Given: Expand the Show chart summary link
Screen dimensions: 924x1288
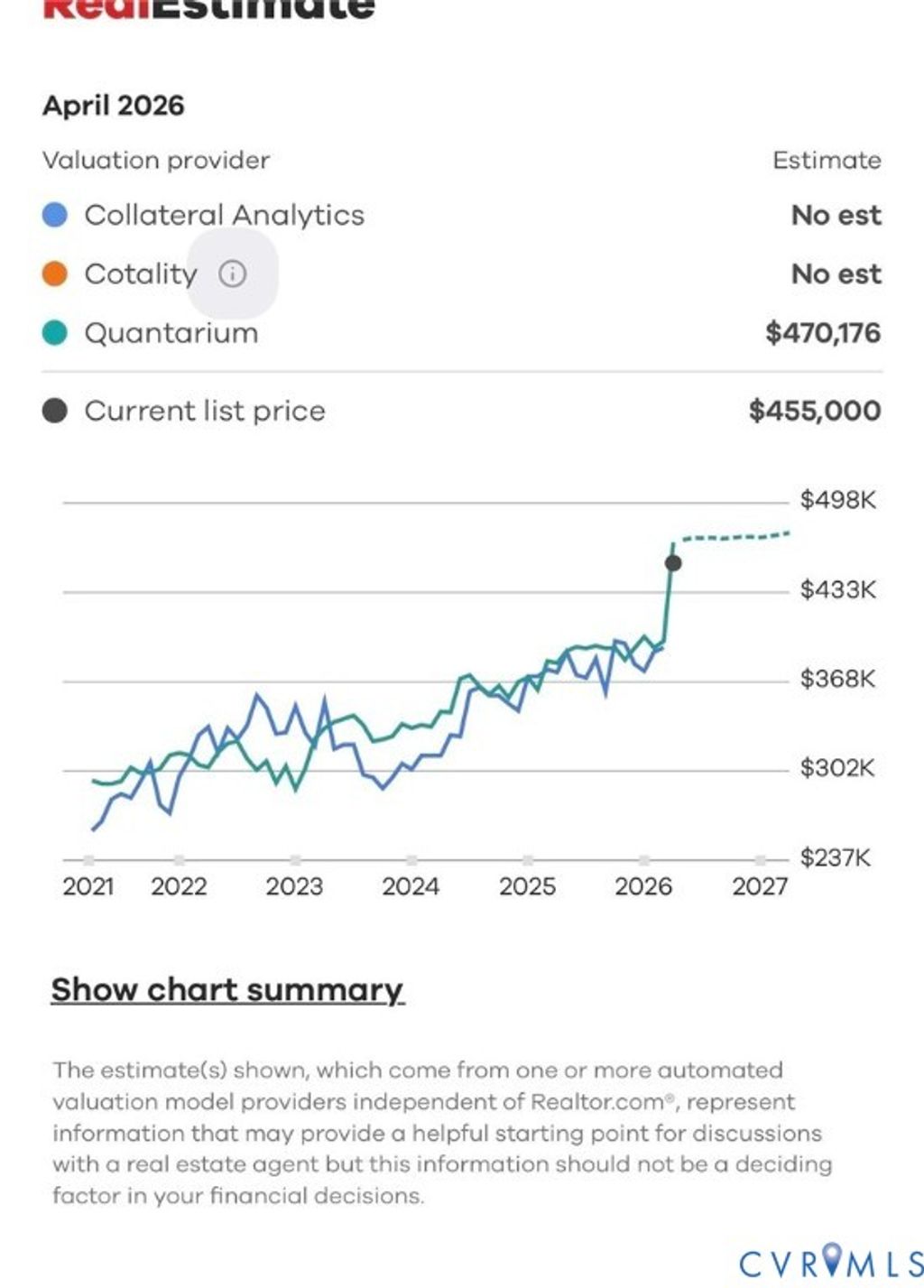Looking at the screenshot, I should tap(227, 990).
